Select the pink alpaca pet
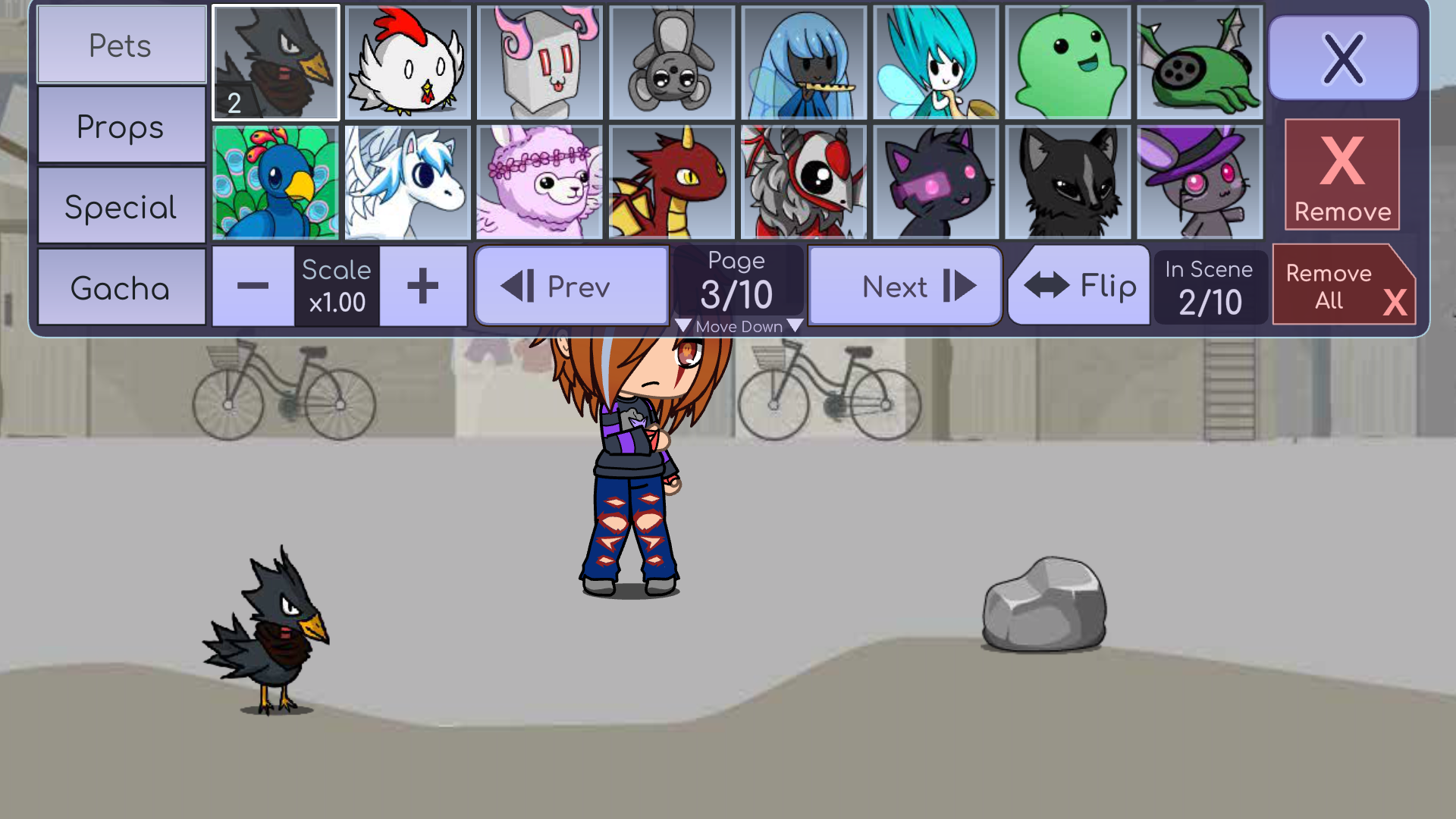1456x819 pixels. point(540,182)
